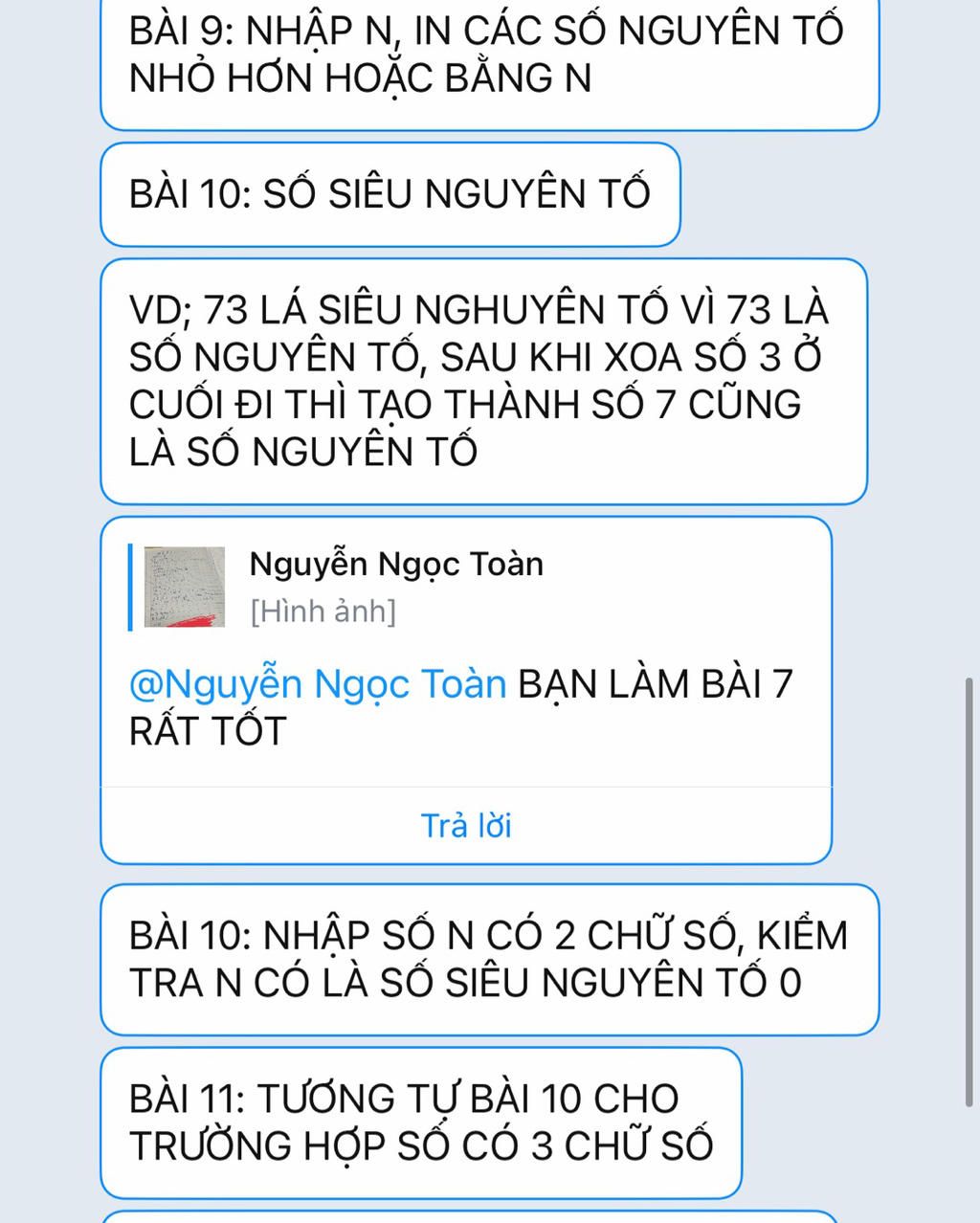Tap the Trả lời reply button

[466, 825]
